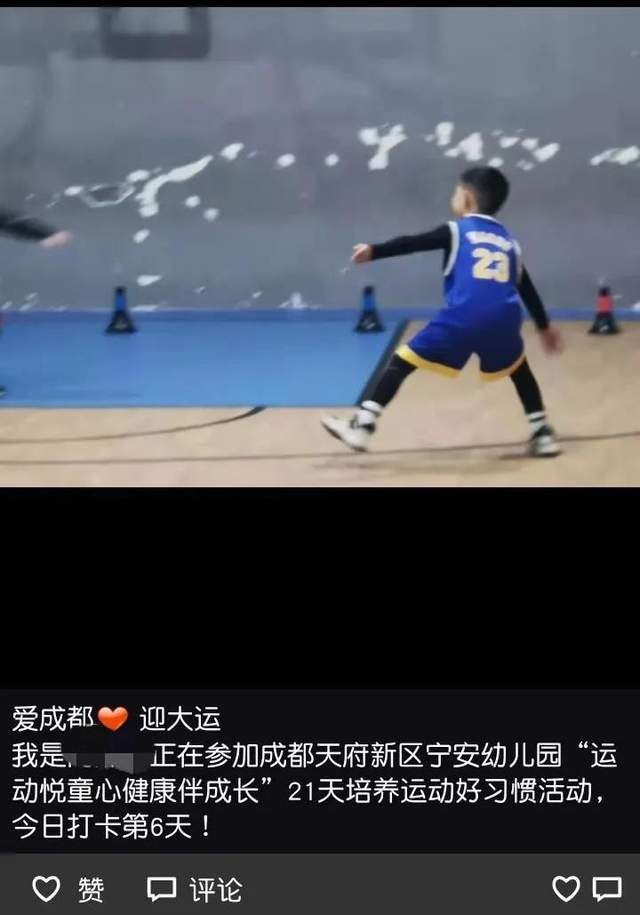Like the post with the 赞 button

pos(67,888)
